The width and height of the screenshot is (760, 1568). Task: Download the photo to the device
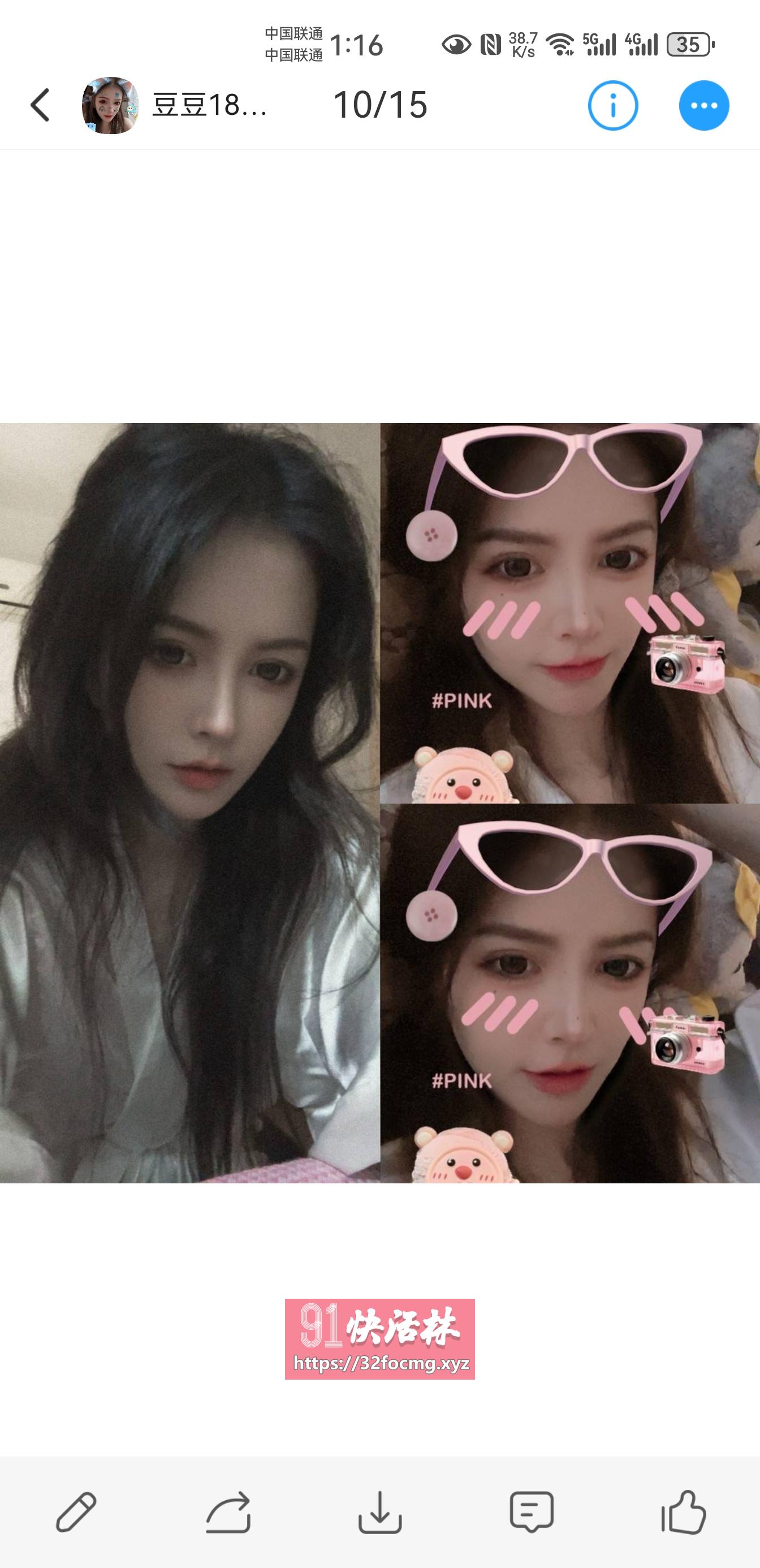[x=379, y=1511]
